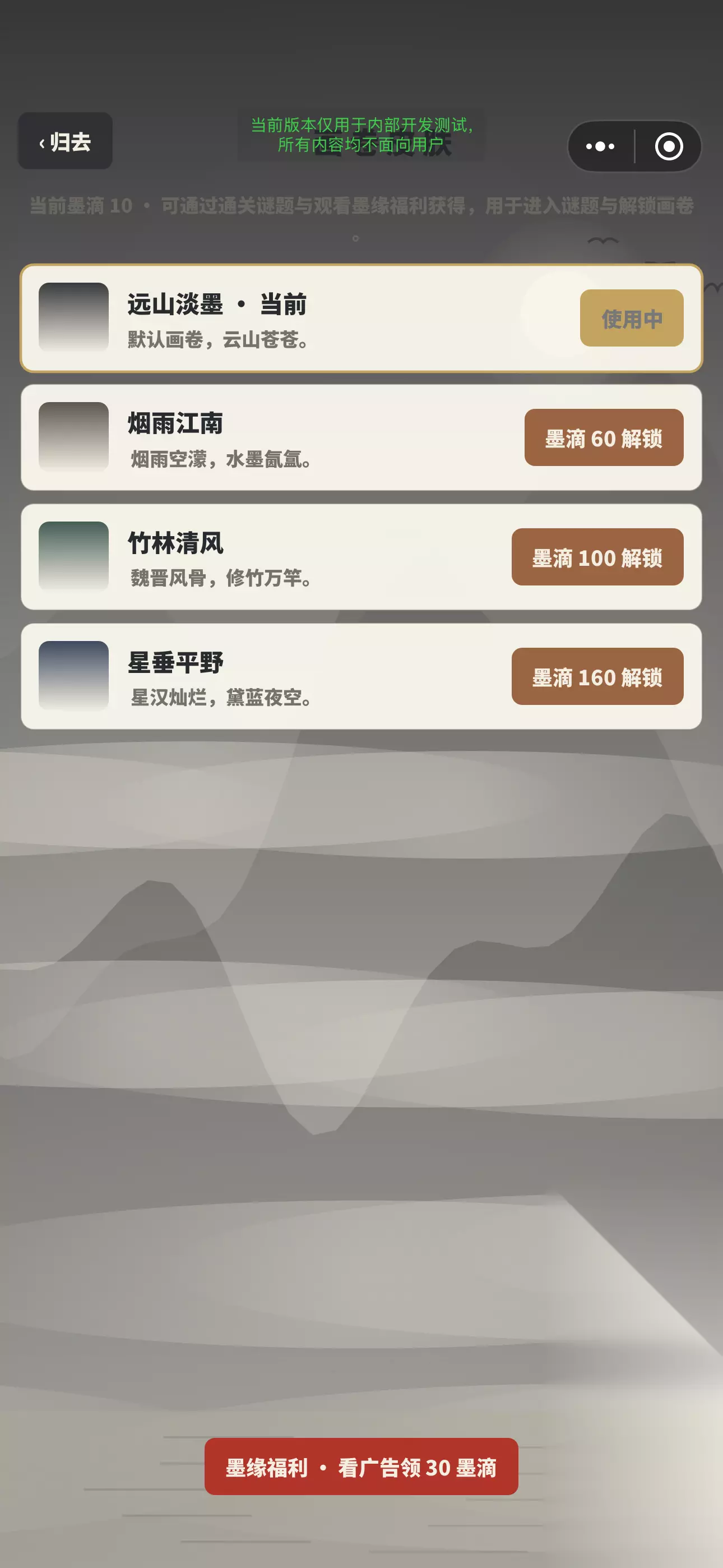
Task: Open the mini program three-dot menu
Action: [600, 147]
